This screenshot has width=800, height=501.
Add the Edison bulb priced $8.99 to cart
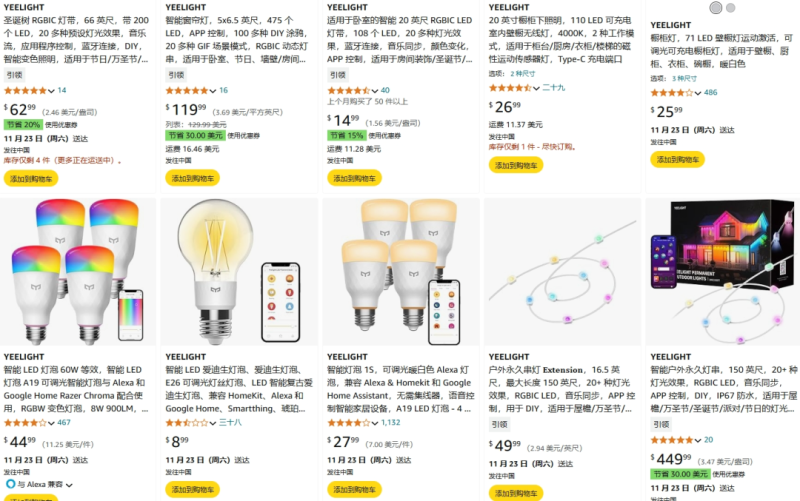click(x=193, y=490)
